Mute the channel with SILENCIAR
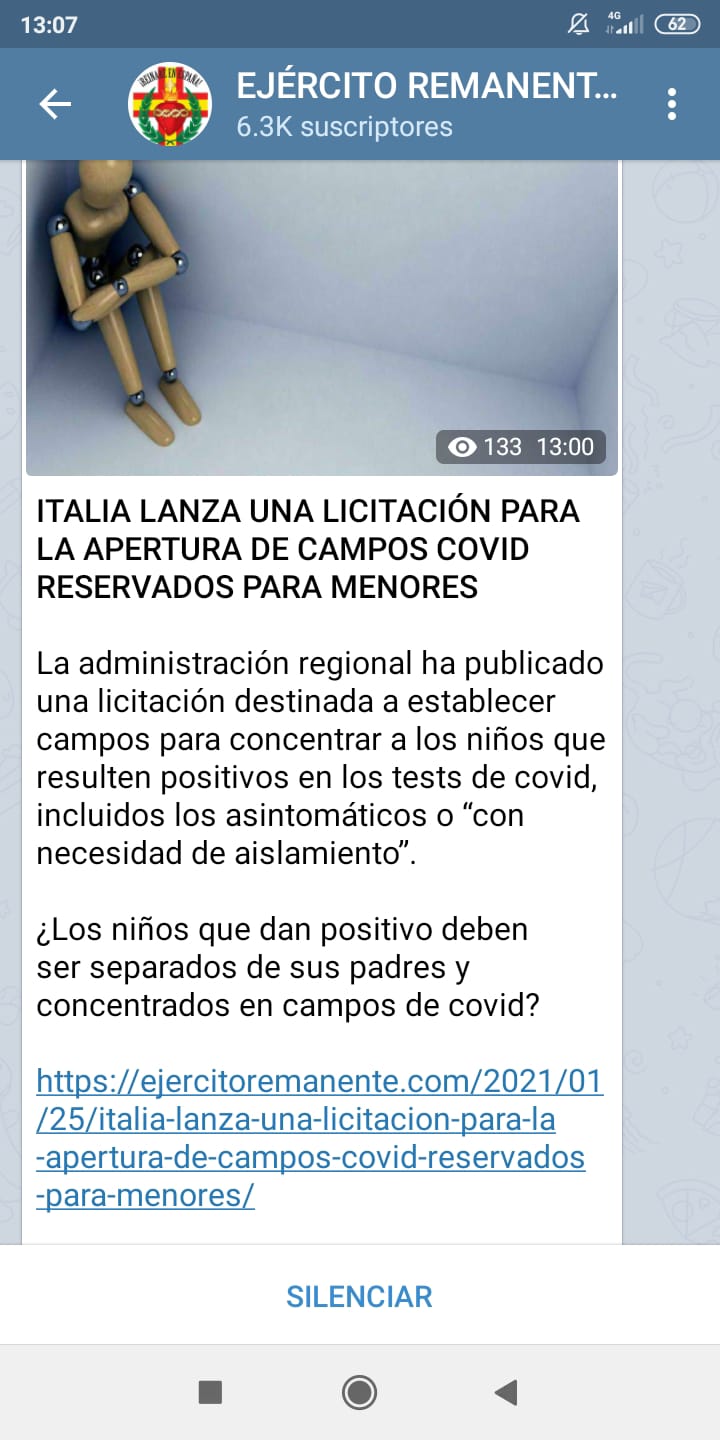Viewport: 720px width, 1440px height. pos(359,1296)
